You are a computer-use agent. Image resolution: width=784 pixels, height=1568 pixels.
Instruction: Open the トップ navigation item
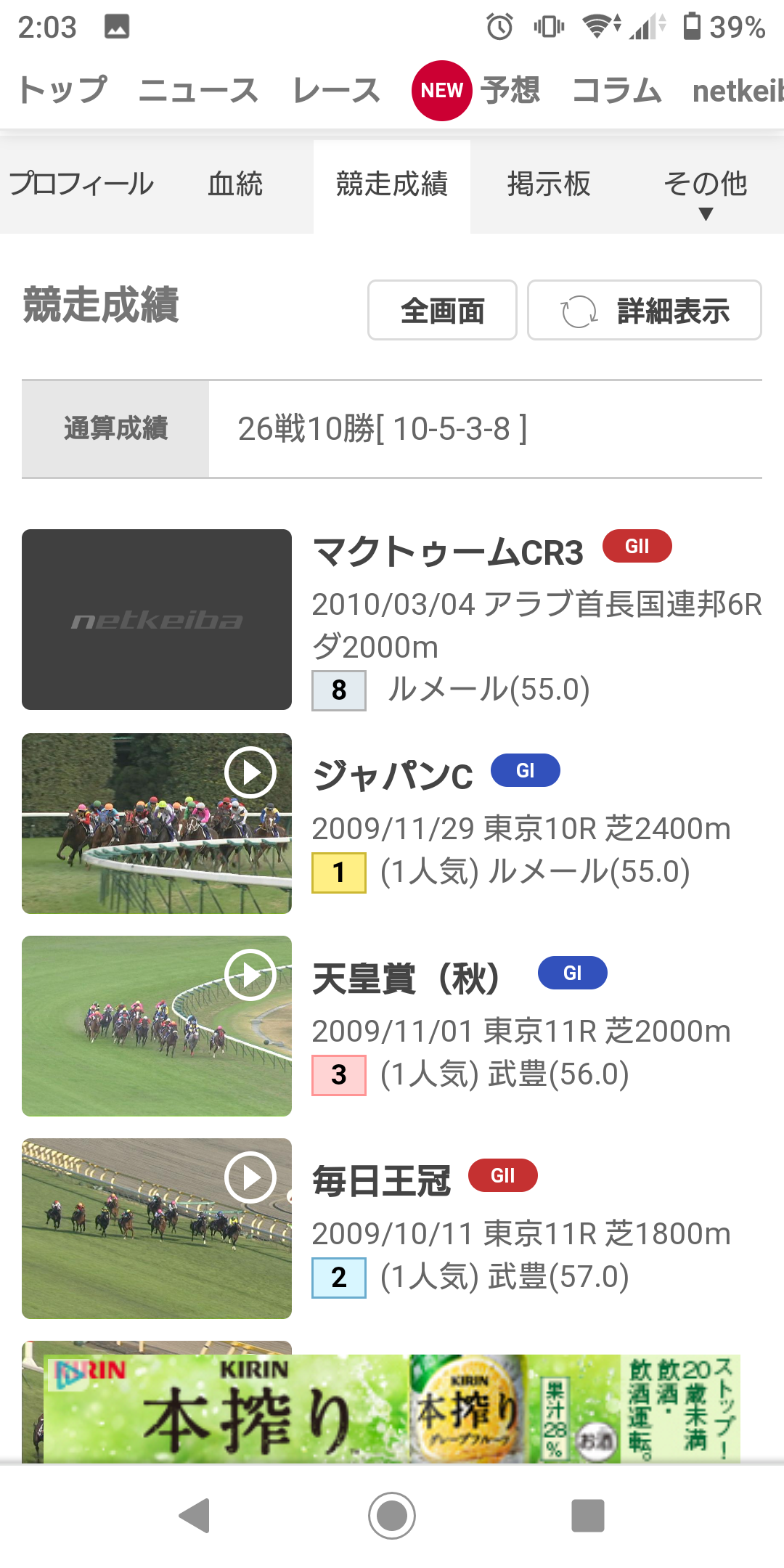62,91
